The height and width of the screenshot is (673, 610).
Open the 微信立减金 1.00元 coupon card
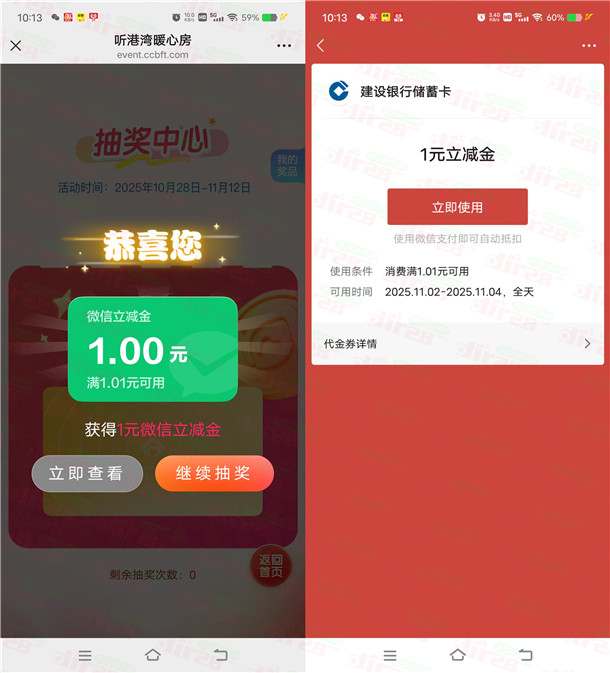(x=152, y=348)
